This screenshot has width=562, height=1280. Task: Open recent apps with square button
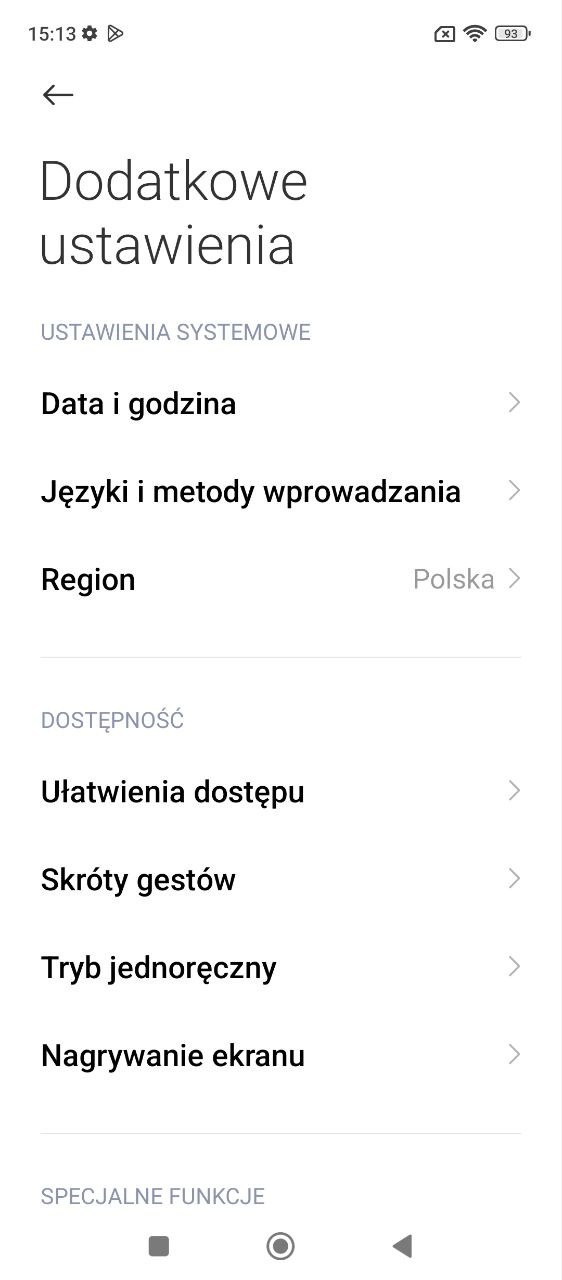pyautogui.click(x=159, y=1245)
